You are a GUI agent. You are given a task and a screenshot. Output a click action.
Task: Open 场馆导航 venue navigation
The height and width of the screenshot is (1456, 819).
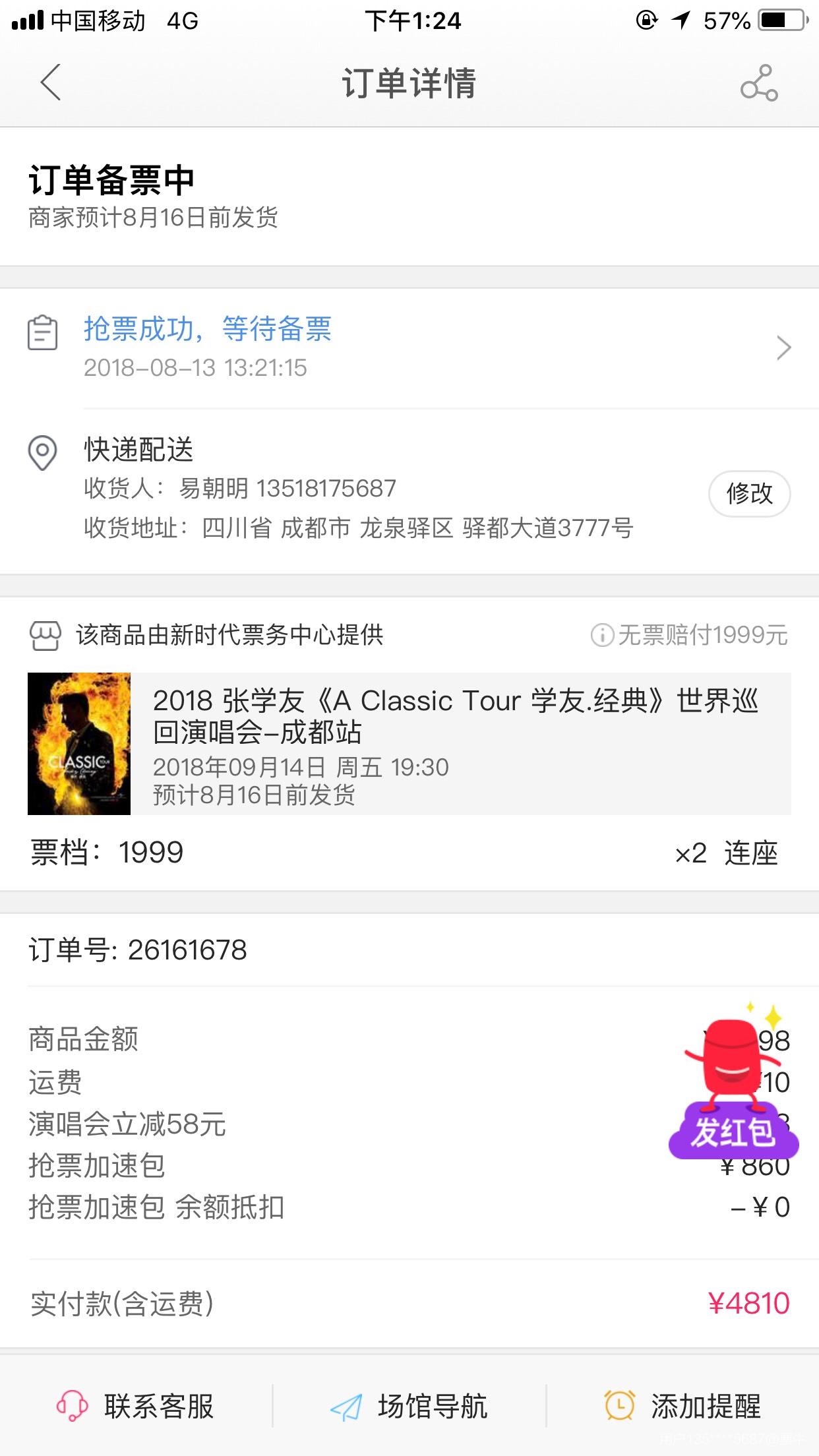(409, 1406)
